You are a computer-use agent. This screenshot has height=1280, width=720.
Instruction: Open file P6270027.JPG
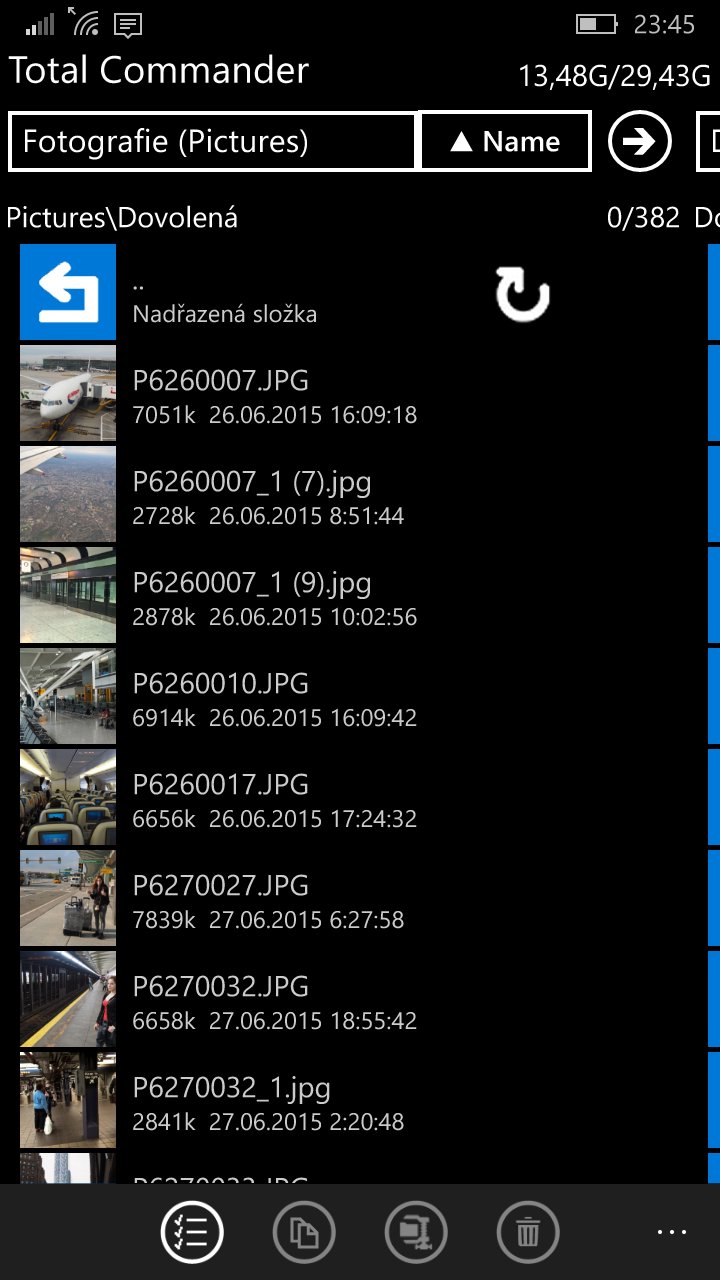[360, 899]
